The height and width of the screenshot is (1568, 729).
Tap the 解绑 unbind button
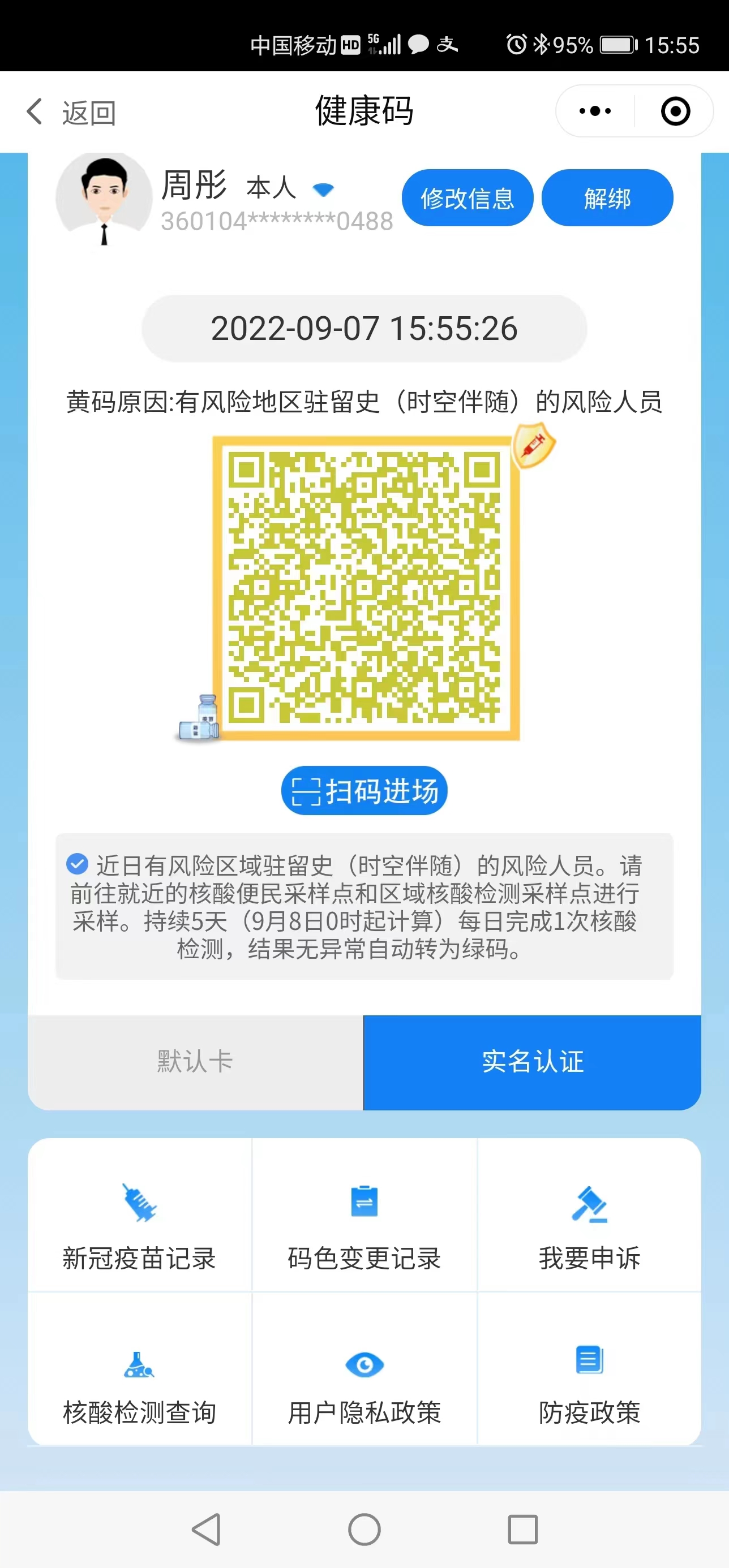pyautogui.click(x=607, y=199)
